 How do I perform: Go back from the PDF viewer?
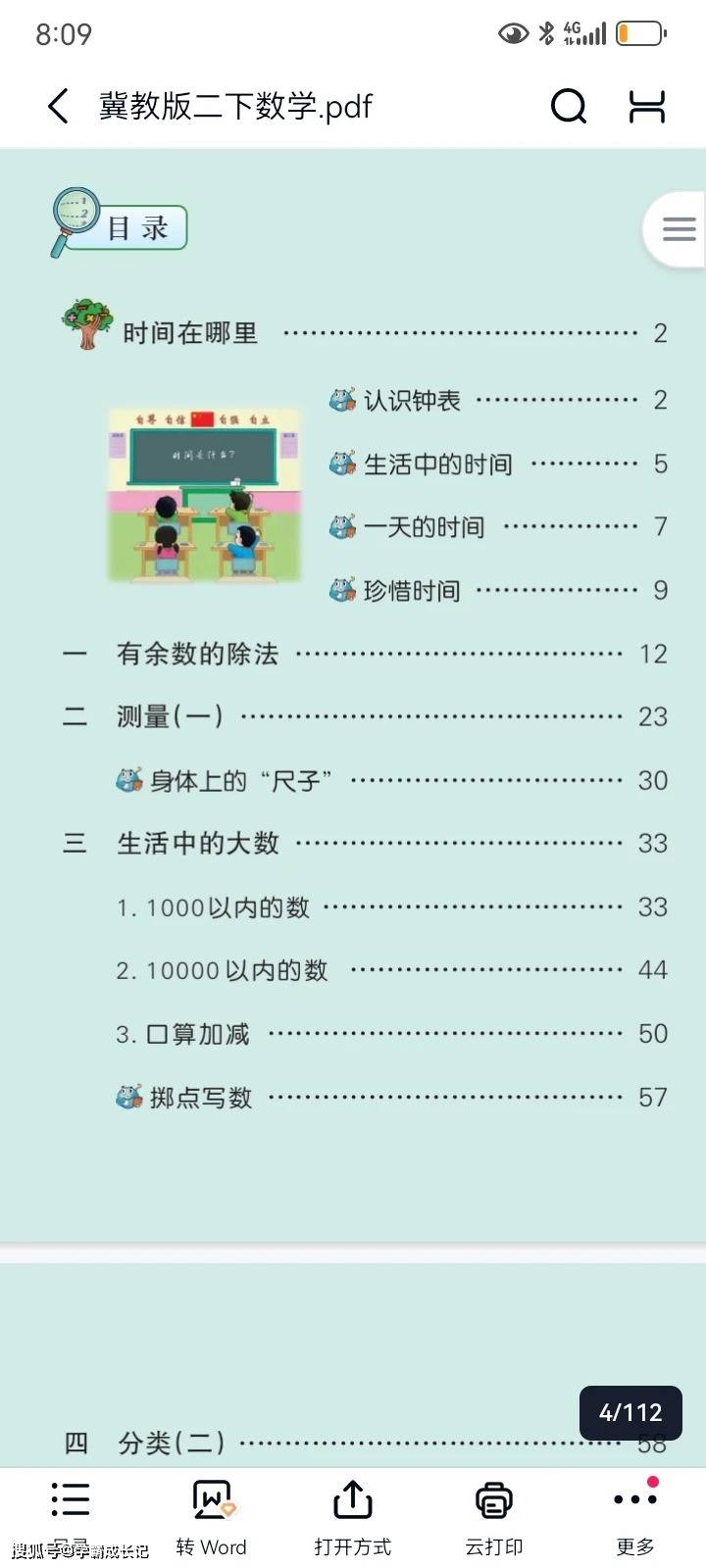coord(59,106)
